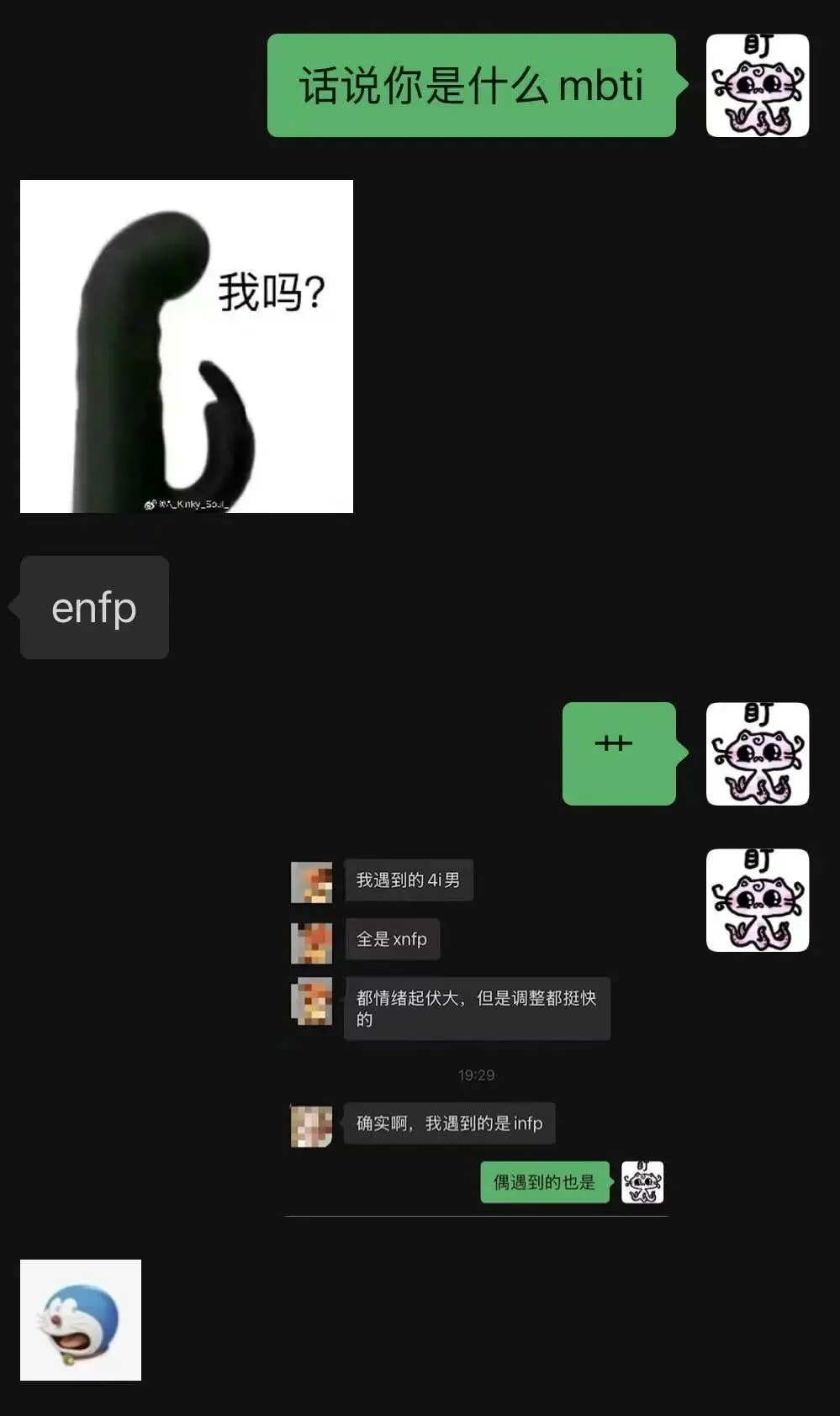Tap the sender avatar beside the '++' message

pos(757,754)
